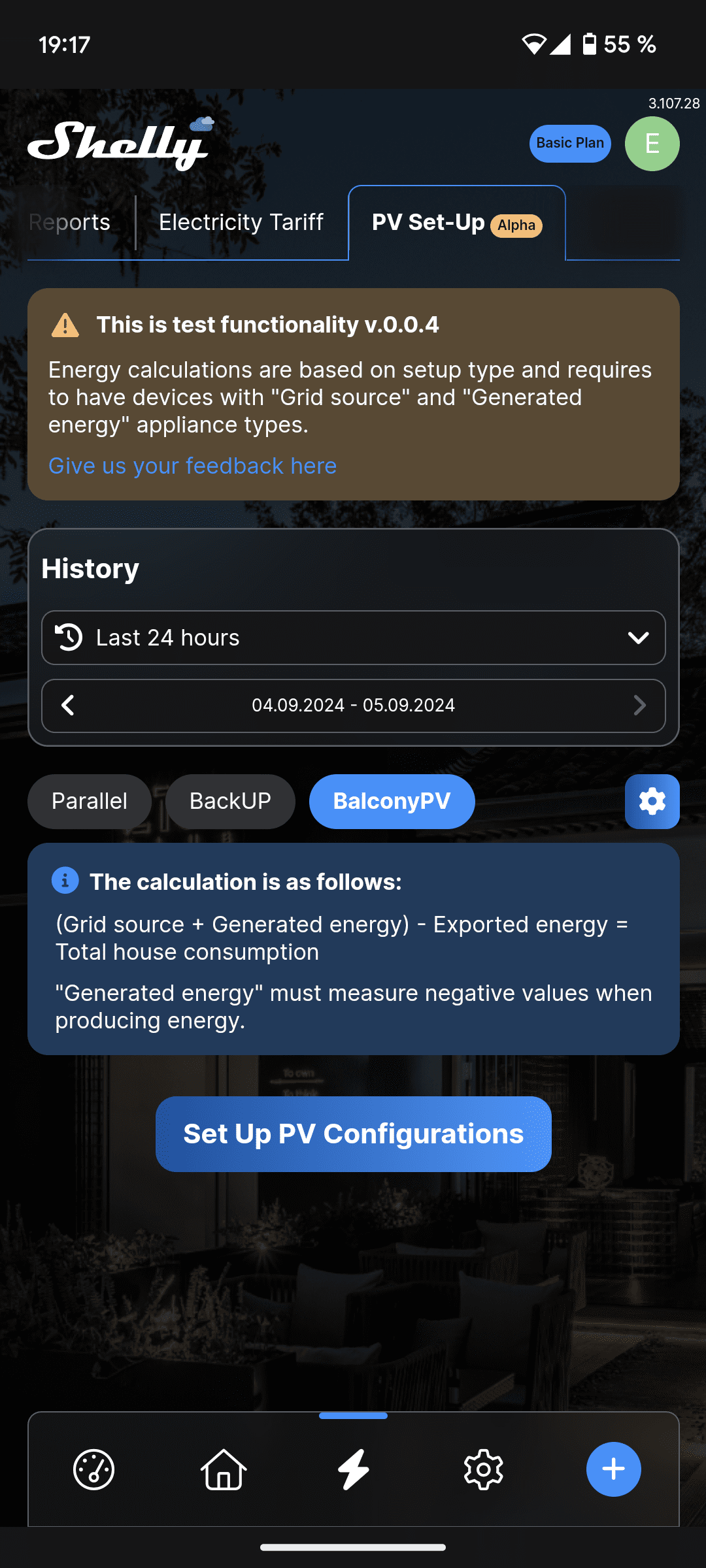Open PV settings gear button
This screenshot has height=1568, width=706.
(652, 802)
